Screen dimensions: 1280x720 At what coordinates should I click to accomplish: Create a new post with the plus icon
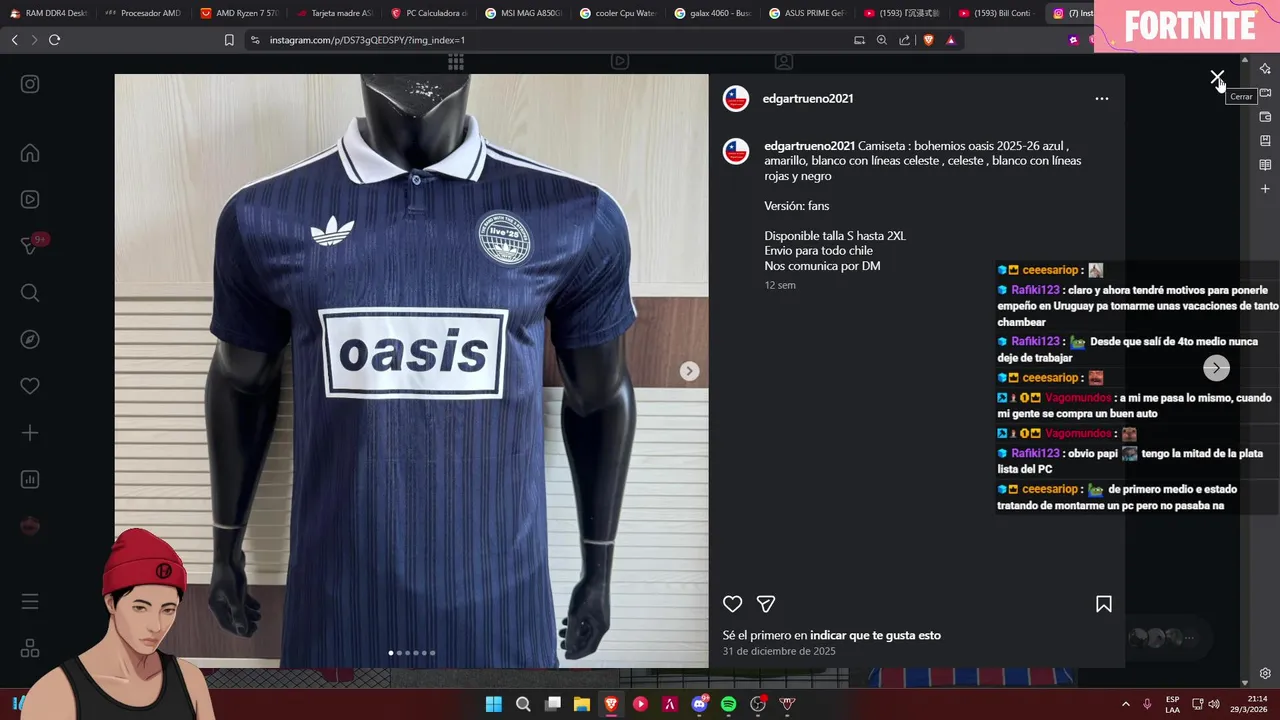[x=30, y=433]
